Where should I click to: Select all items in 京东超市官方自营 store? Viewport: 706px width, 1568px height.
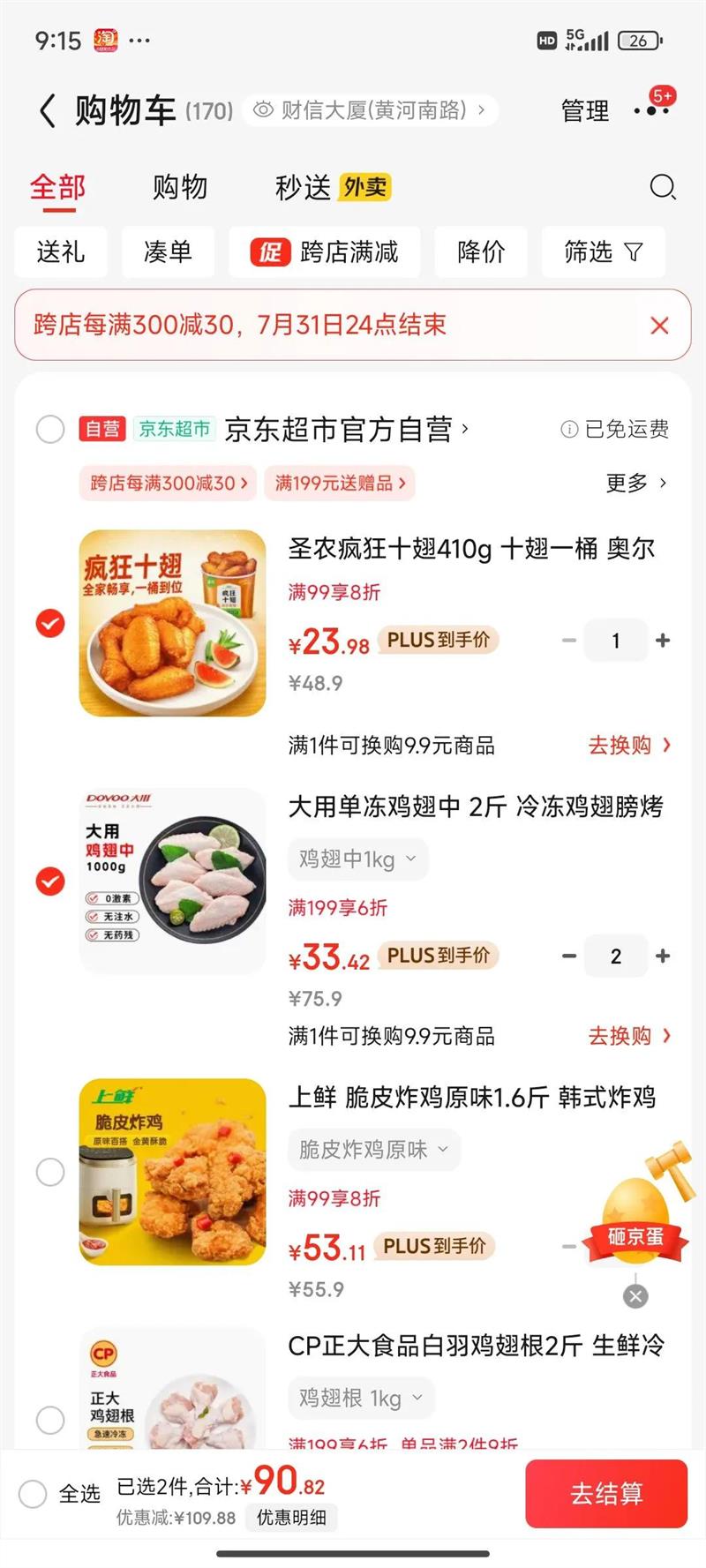coord(50,430)
